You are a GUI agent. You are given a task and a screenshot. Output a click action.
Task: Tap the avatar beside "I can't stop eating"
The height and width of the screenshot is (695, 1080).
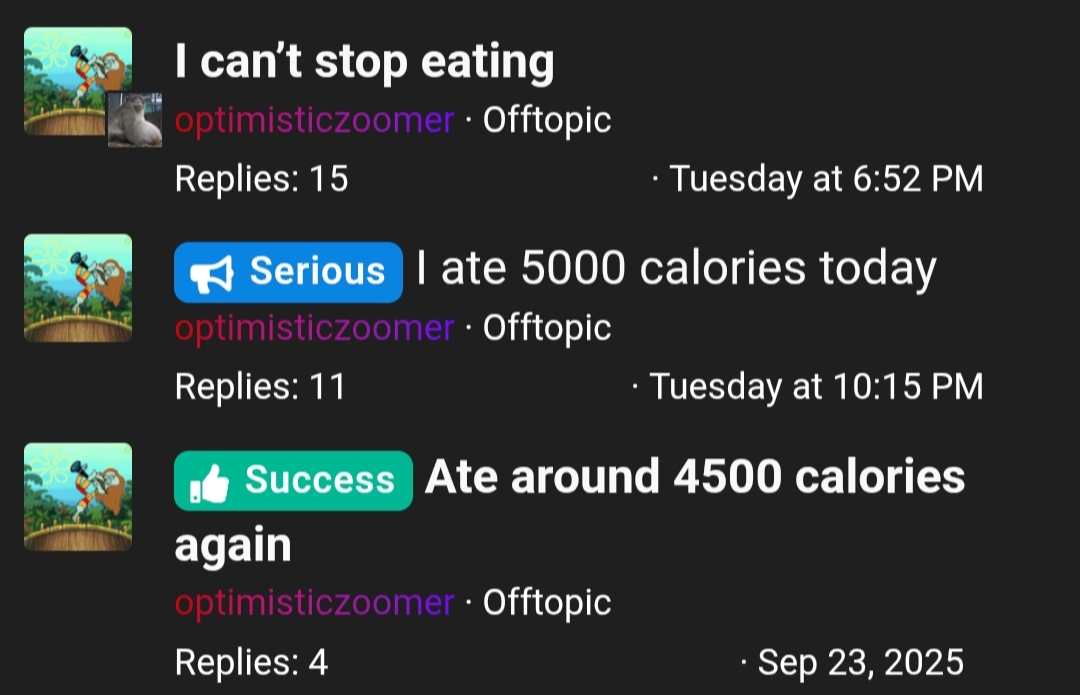click(77, 81)
